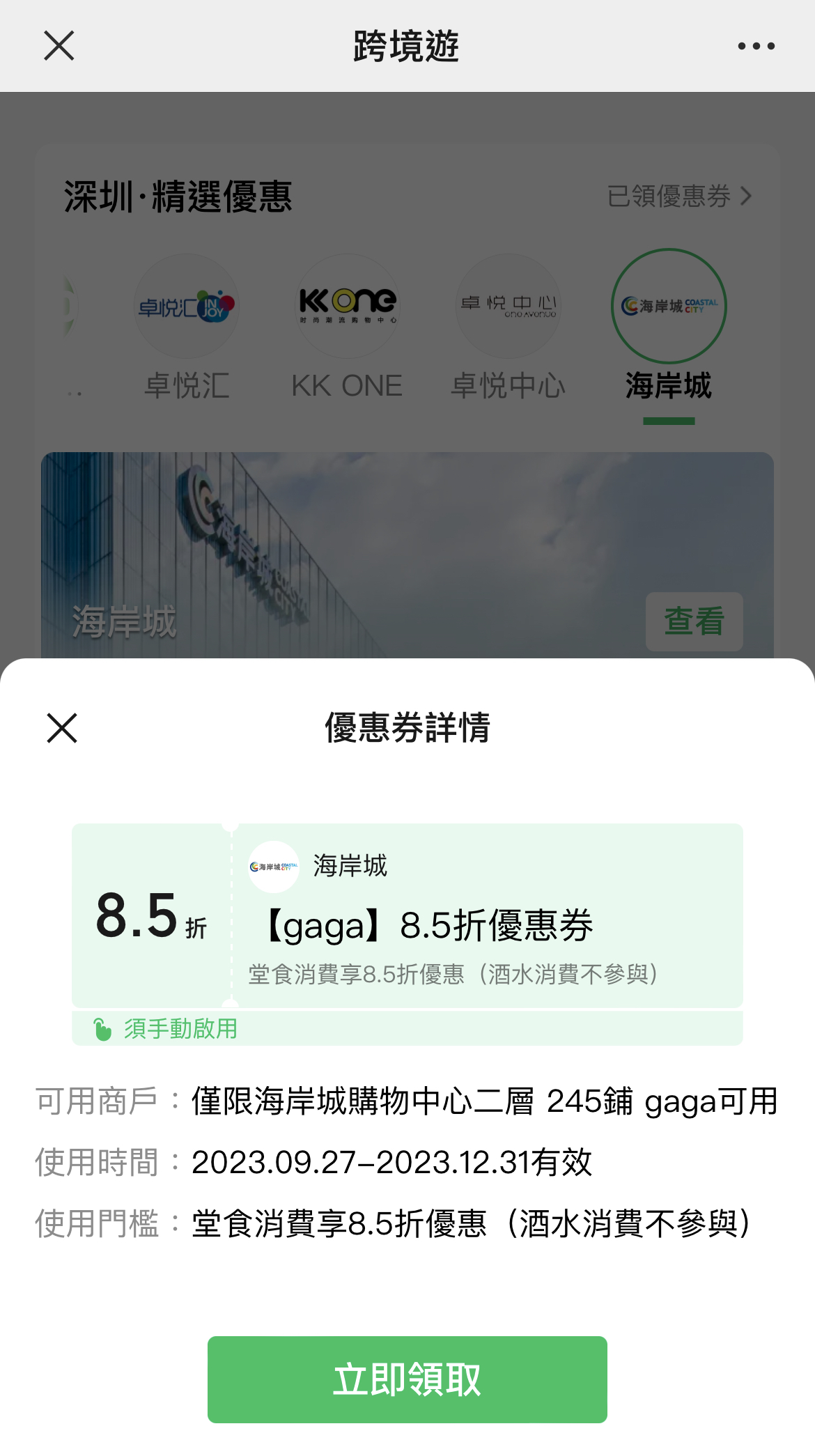Click the 海岸城 Coastal City logo on the coupon
The height and width of the screenshot is (1456, 815).
coord(272,867)
